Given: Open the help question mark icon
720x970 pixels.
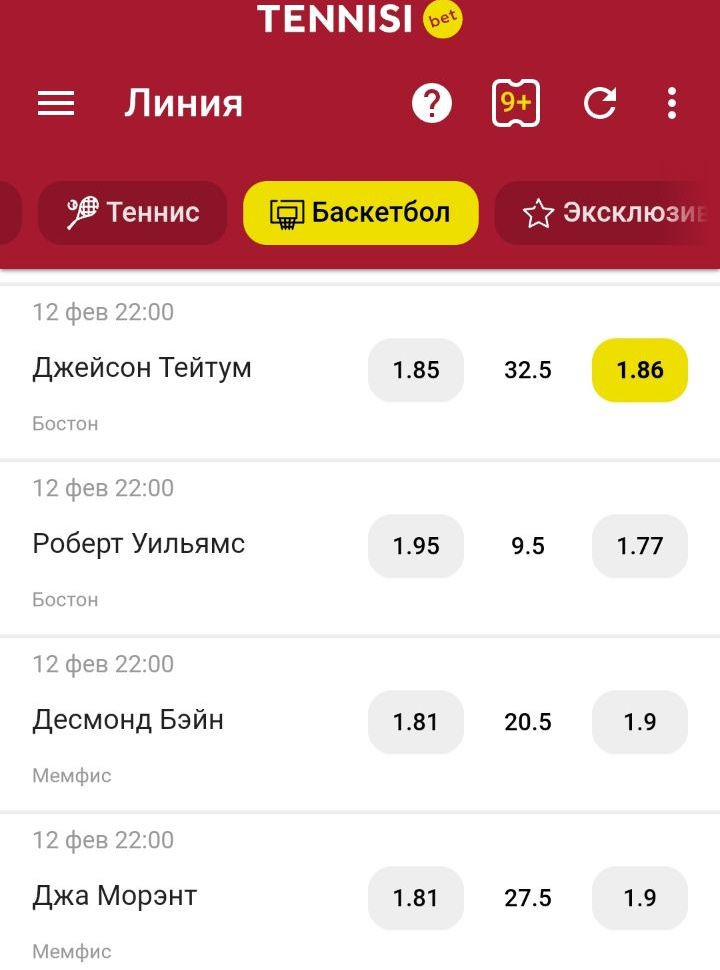Looking at the screenshot, I should (x=432, y=104).
